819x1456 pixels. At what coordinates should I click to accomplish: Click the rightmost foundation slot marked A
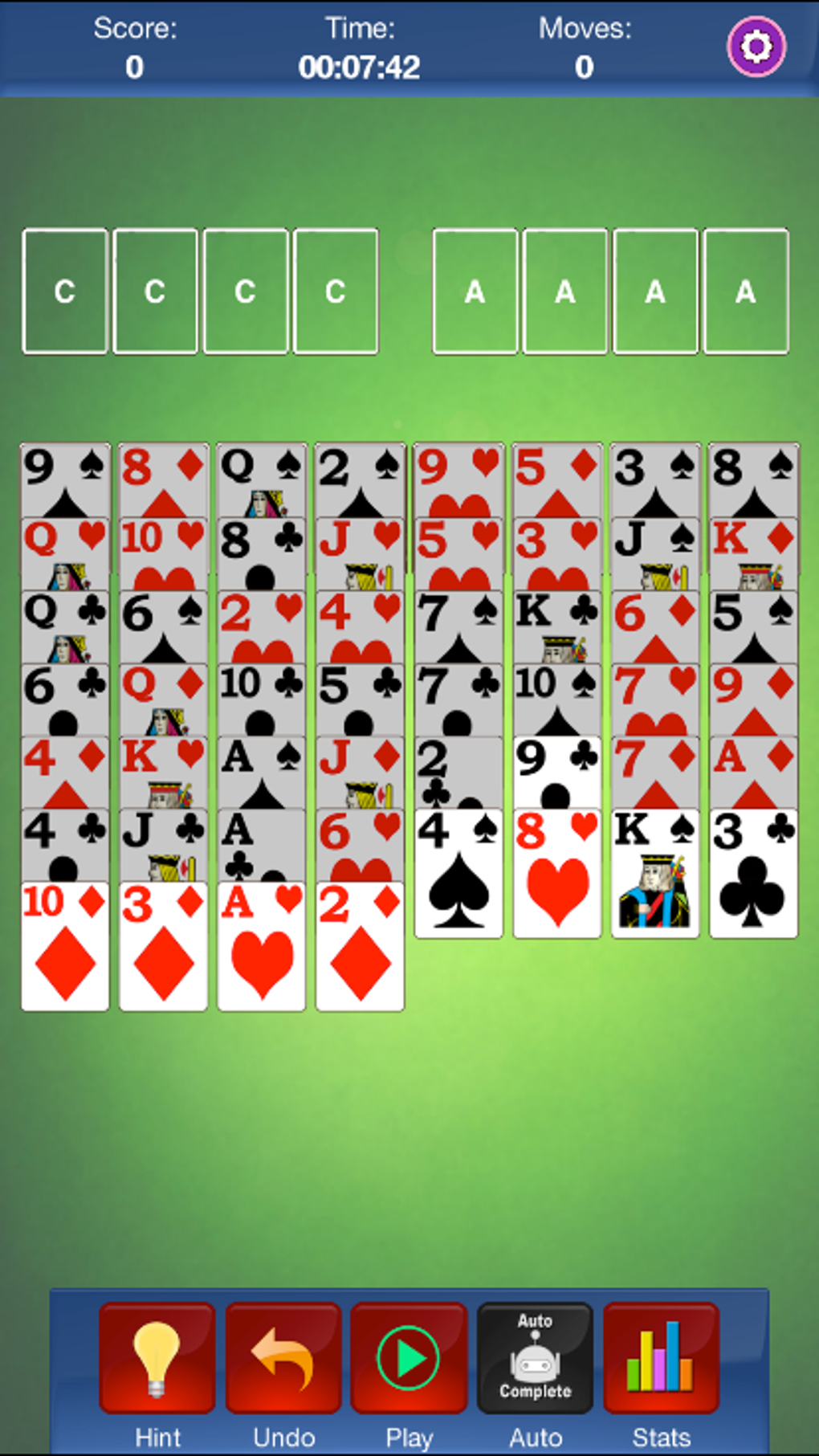pyautogui.click(x=744, y=291)
